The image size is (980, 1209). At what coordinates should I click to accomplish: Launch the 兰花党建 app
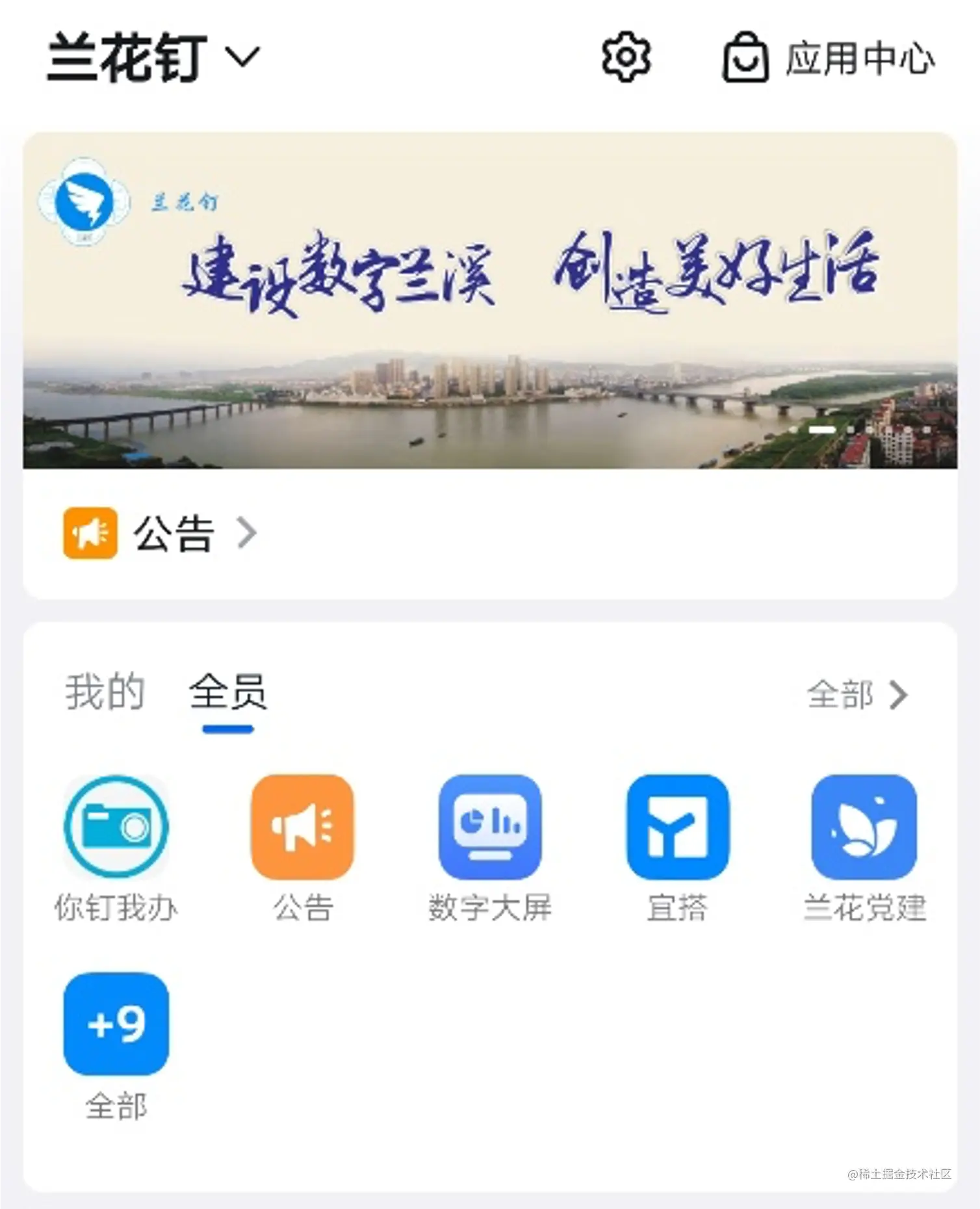(x=864, y=827)
